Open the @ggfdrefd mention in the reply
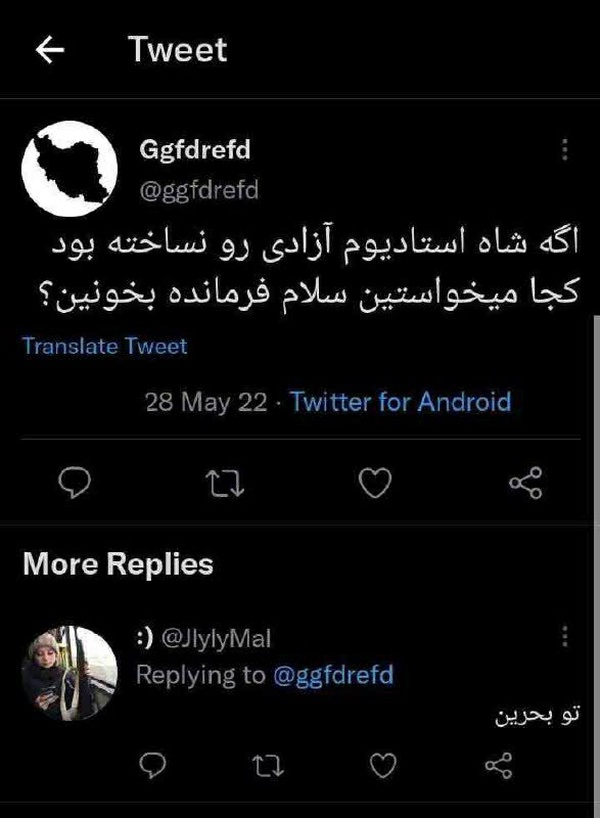 pyautogui.click(x=333, y=675)
